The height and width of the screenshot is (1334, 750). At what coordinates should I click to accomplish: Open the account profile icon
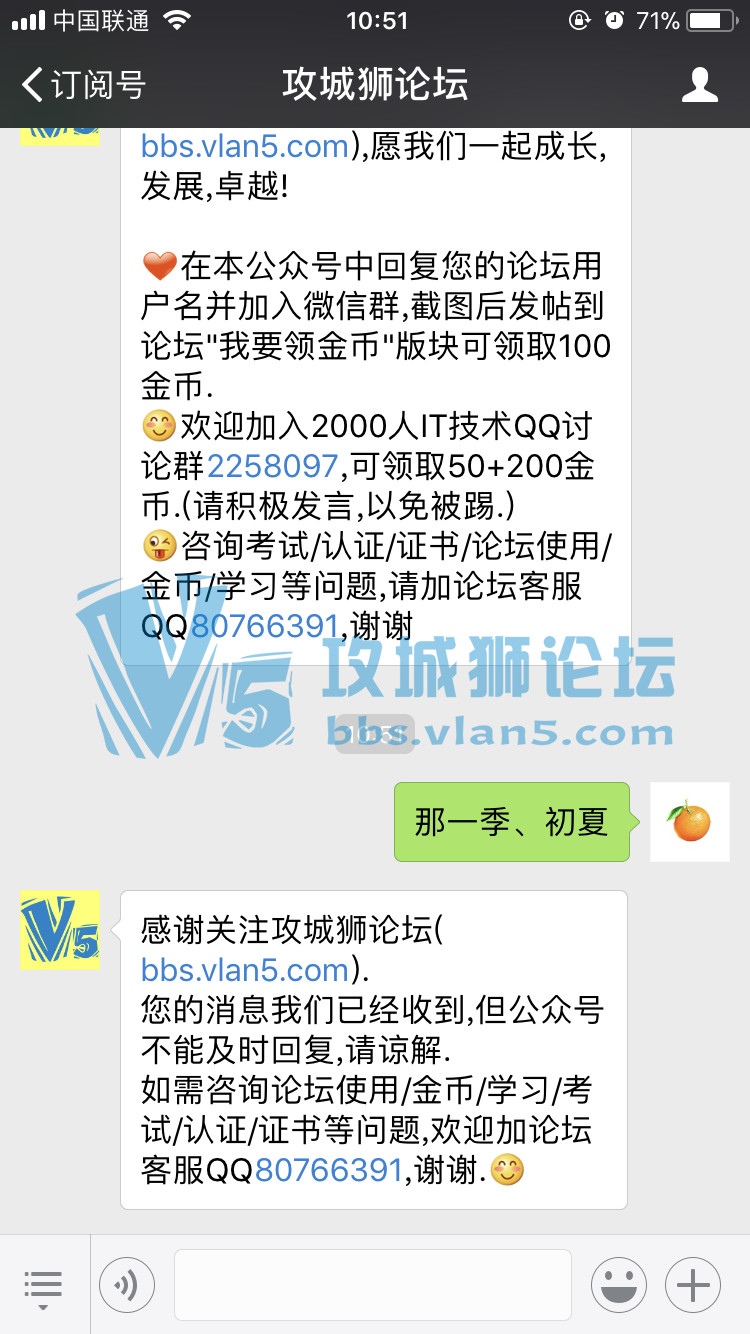click(699, 85)
